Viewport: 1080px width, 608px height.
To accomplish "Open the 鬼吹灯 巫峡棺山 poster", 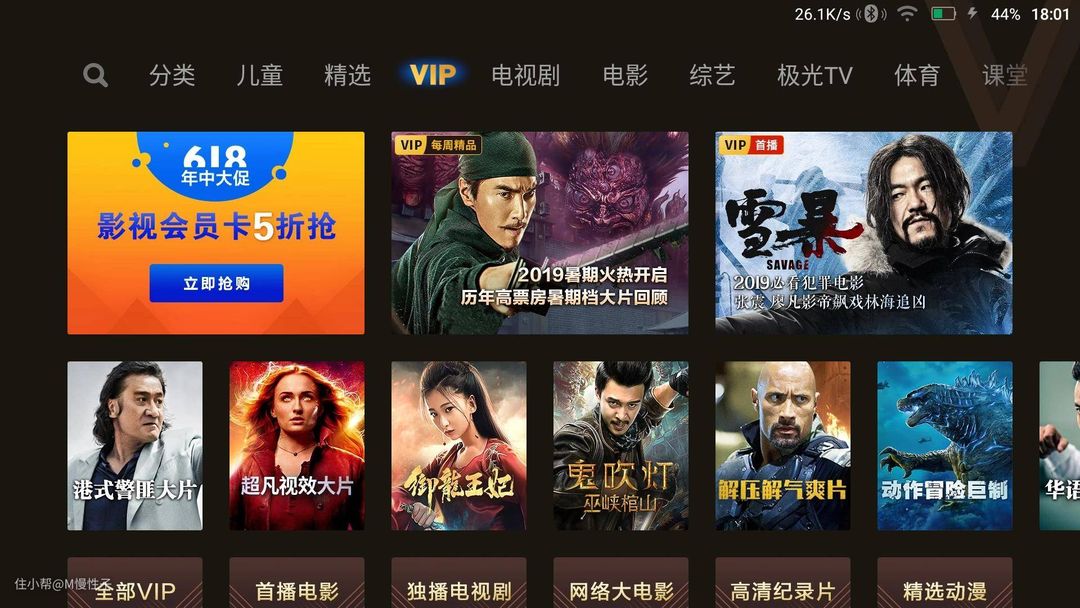I will pos(621,445).
